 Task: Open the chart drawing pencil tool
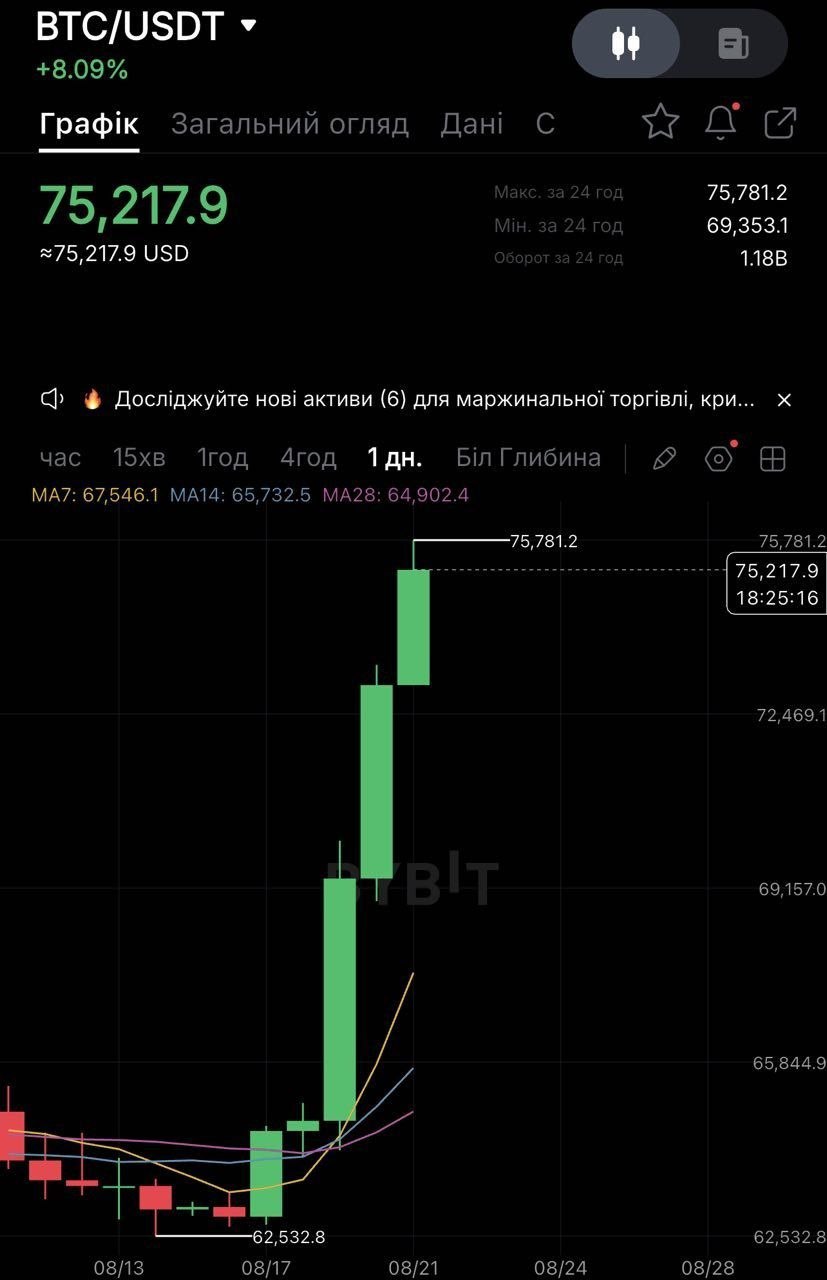click(x=664, y=459)
